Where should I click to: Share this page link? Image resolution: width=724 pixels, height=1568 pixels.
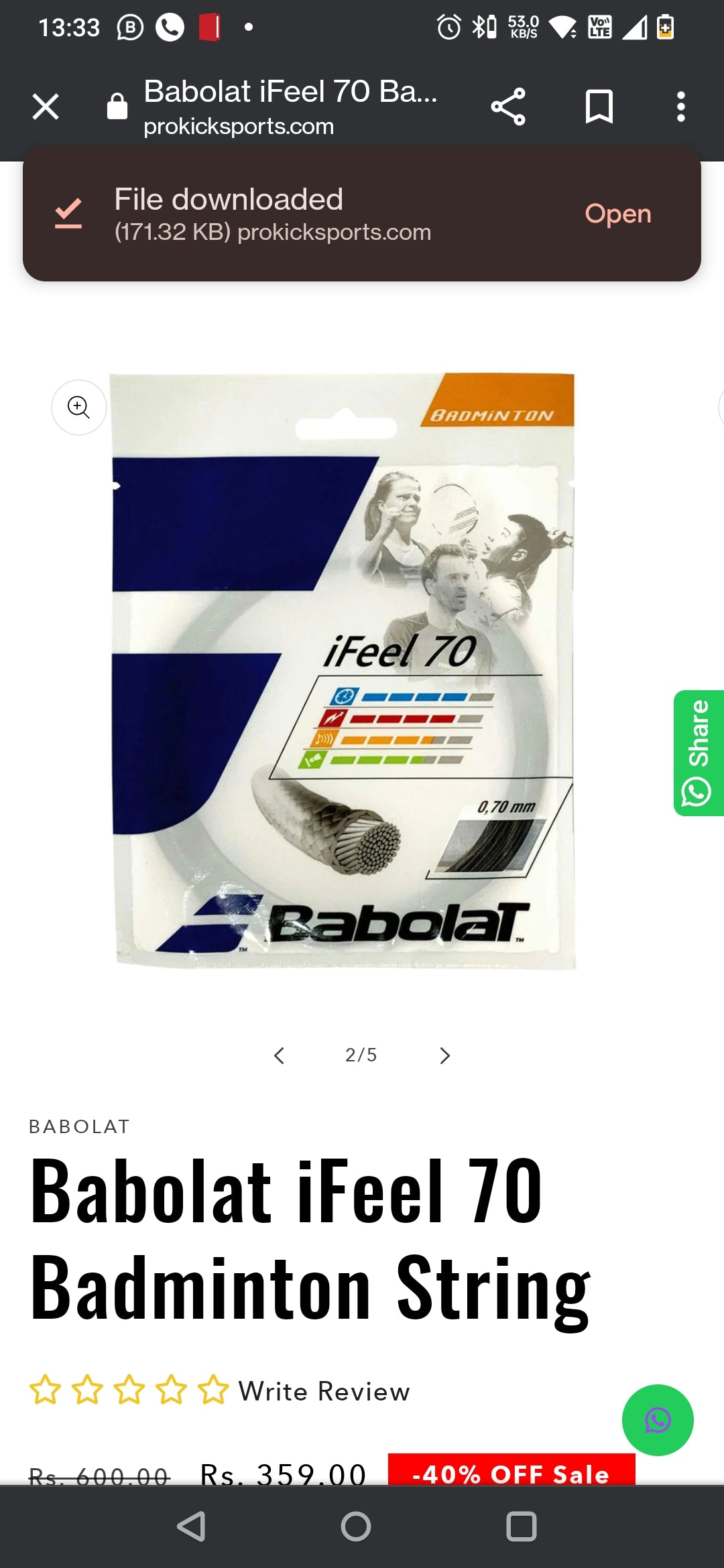(508, 107)
